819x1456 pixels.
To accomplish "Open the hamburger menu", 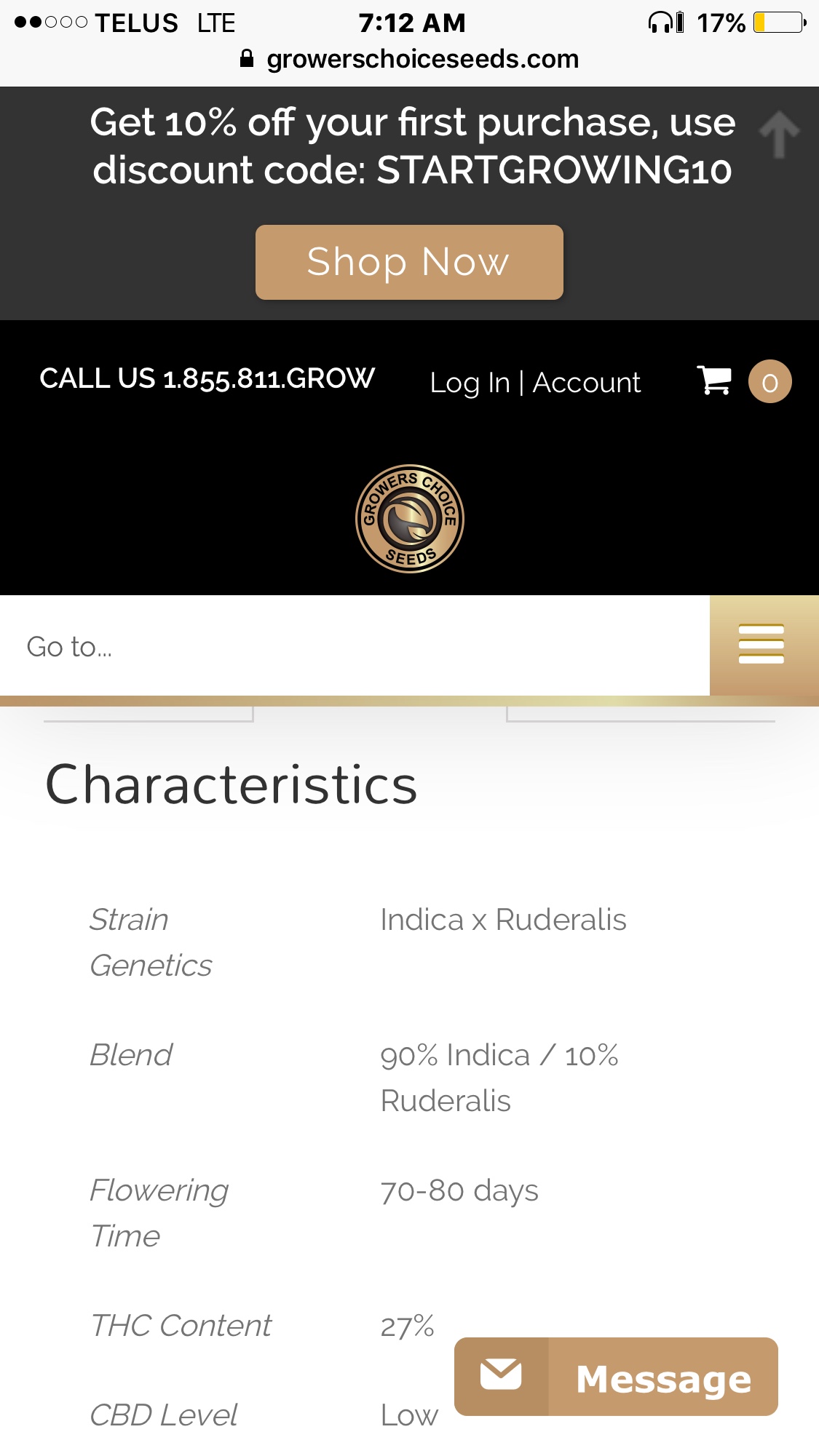I will (x=761, y=645).
